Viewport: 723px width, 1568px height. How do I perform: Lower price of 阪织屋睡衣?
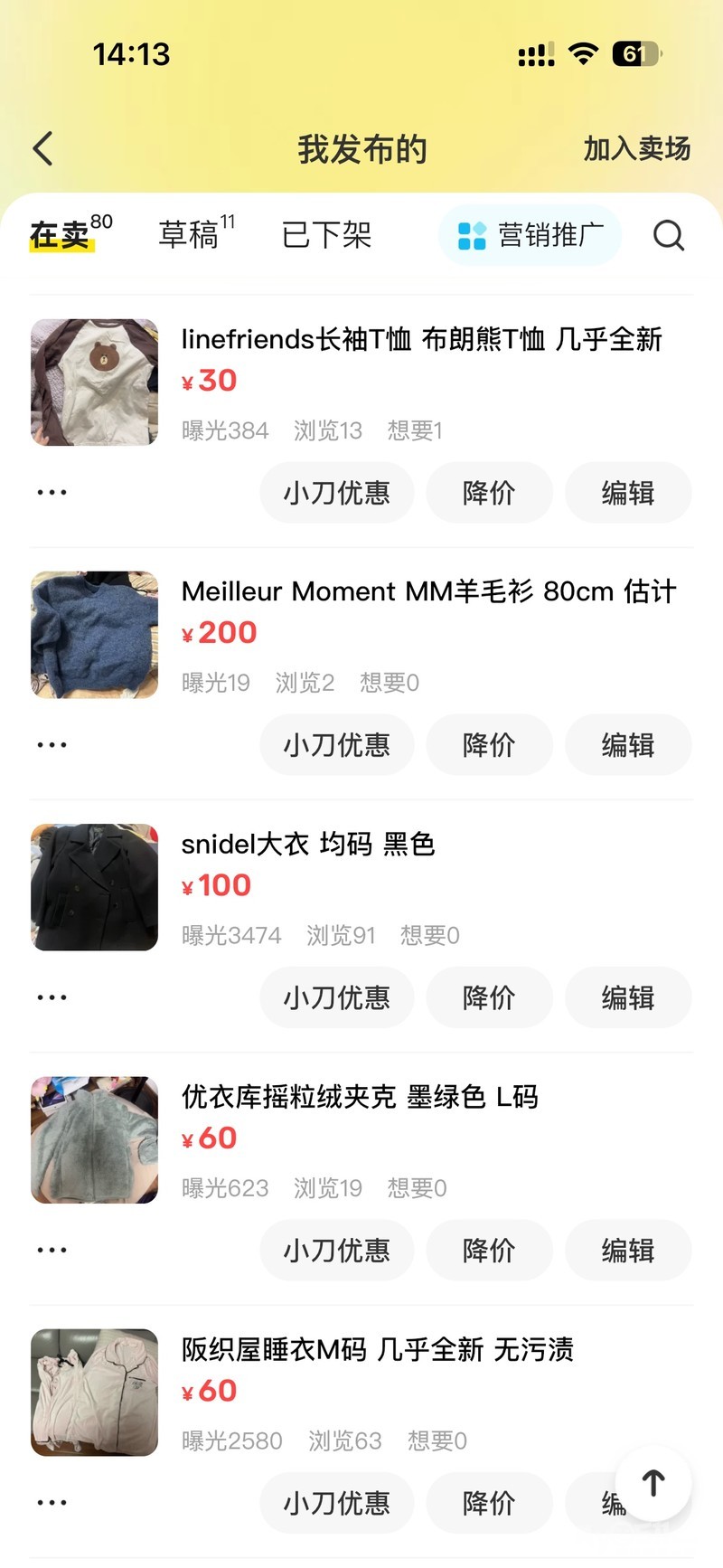489,1503
